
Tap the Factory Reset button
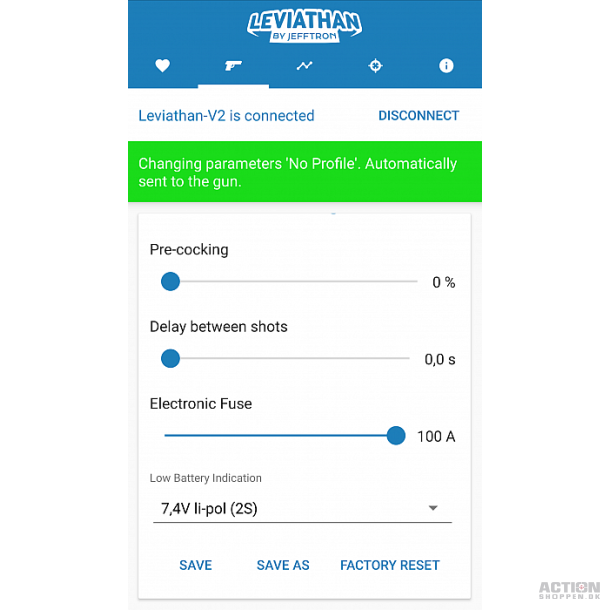point(389,565)
